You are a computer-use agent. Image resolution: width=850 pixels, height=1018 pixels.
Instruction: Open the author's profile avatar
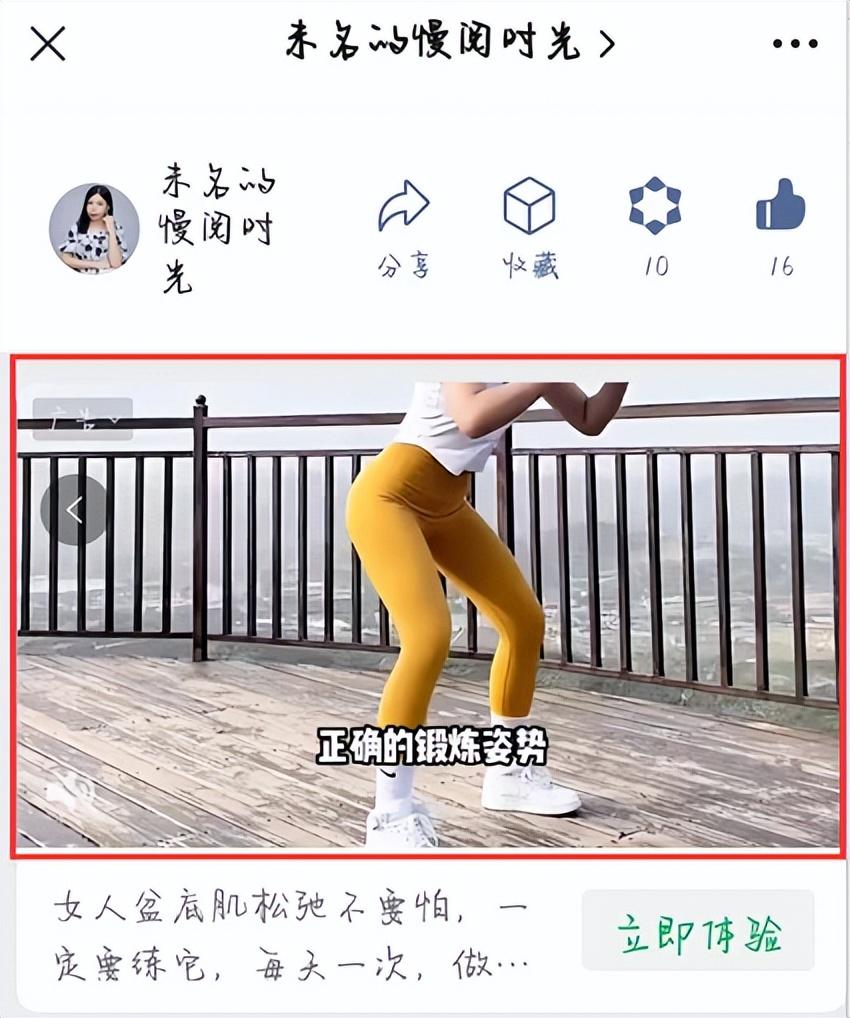94,229
